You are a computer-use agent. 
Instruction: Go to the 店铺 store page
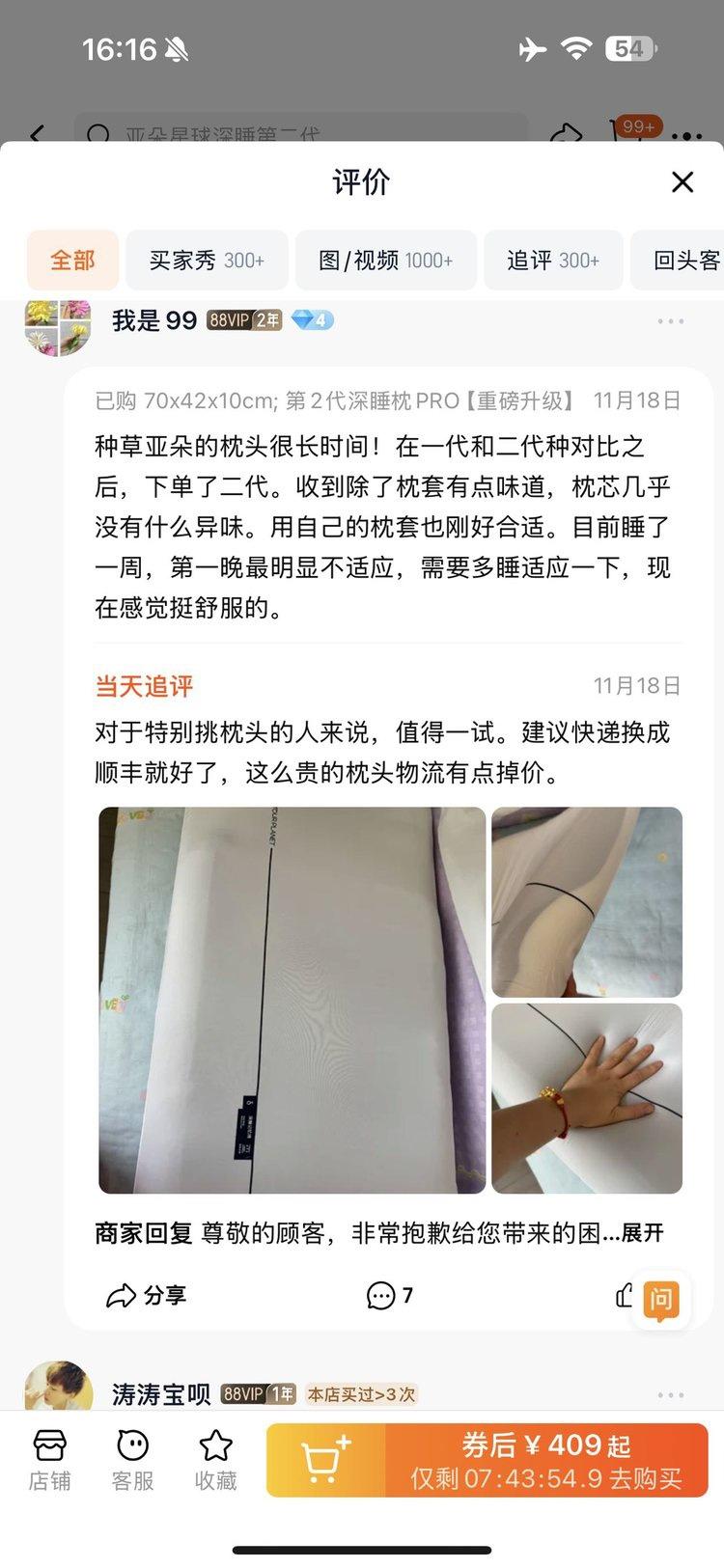click(49, 1461)
